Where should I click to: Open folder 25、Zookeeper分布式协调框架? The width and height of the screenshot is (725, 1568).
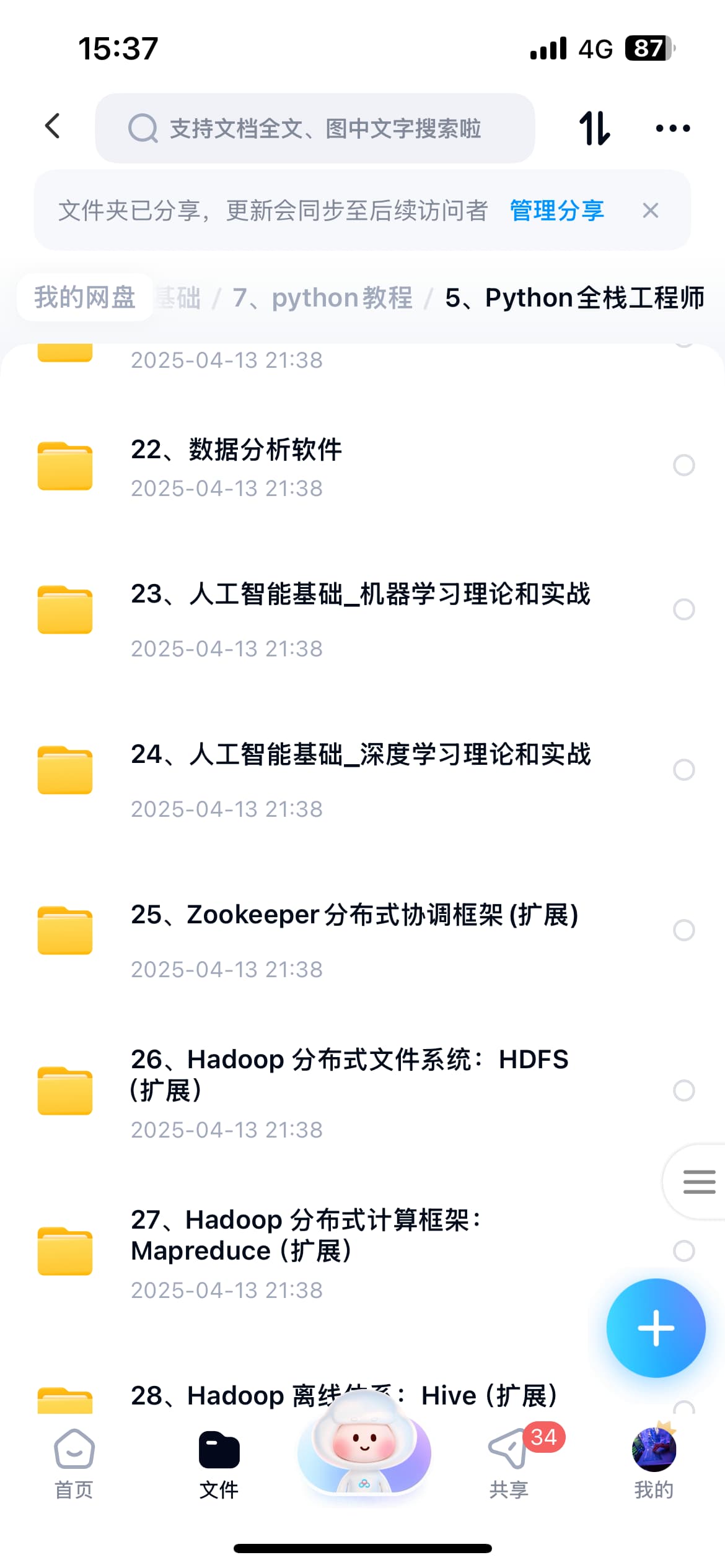[x=353, y=930]
